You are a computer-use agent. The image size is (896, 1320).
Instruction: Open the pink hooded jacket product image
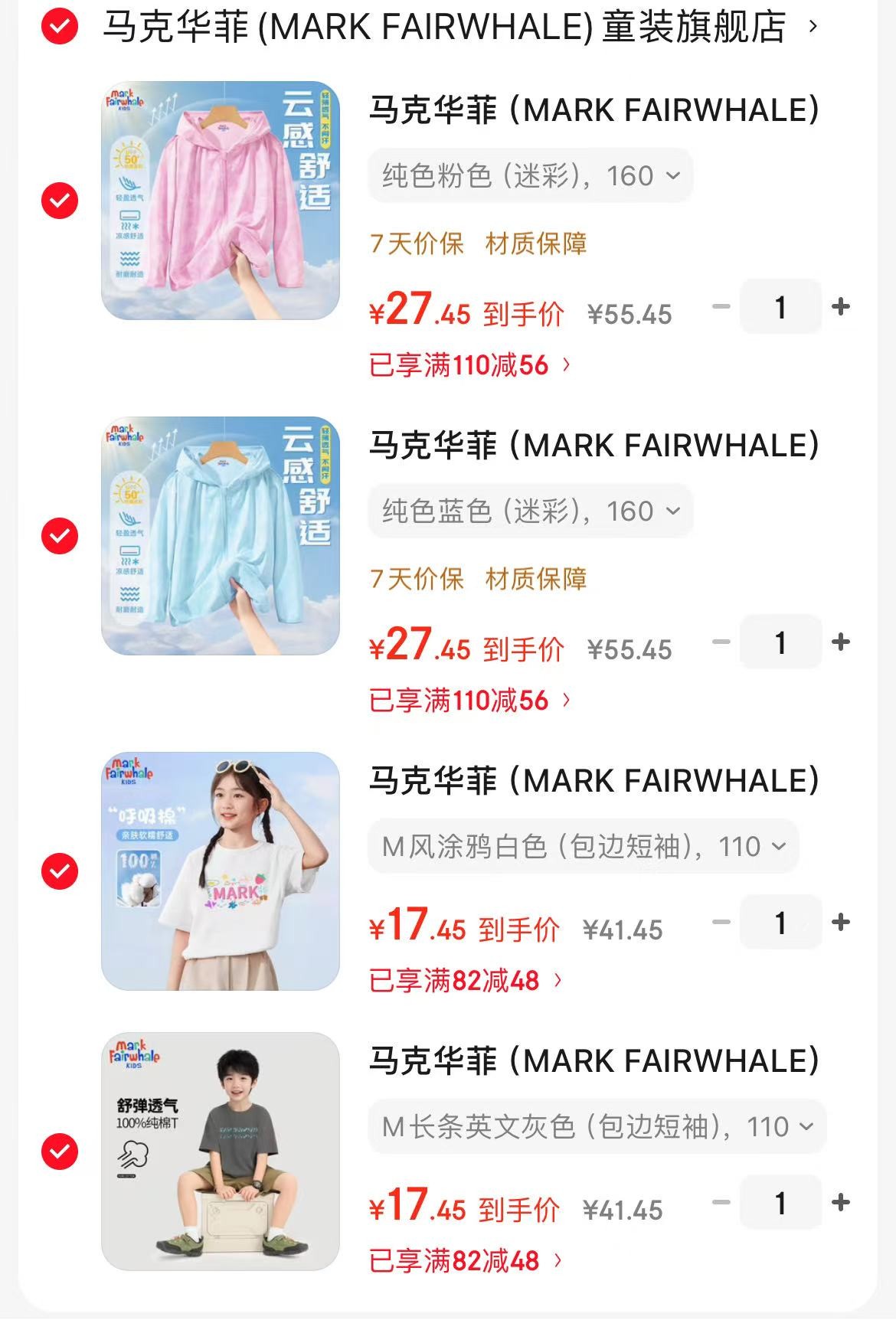click(221, 201)
